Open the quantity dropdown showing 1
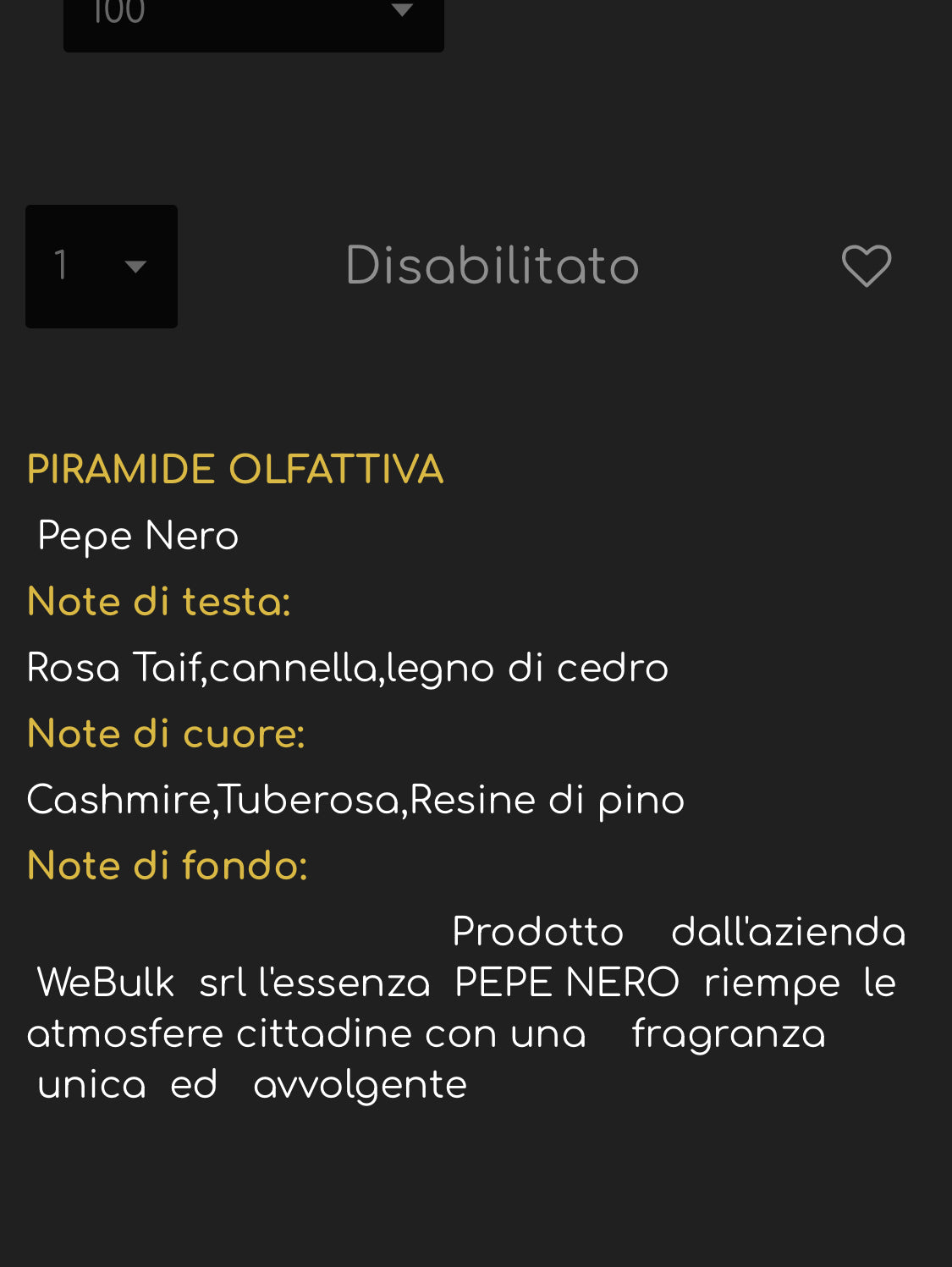Image resolution: width=952 pixels, height=1267 pixels. (102, 266)
